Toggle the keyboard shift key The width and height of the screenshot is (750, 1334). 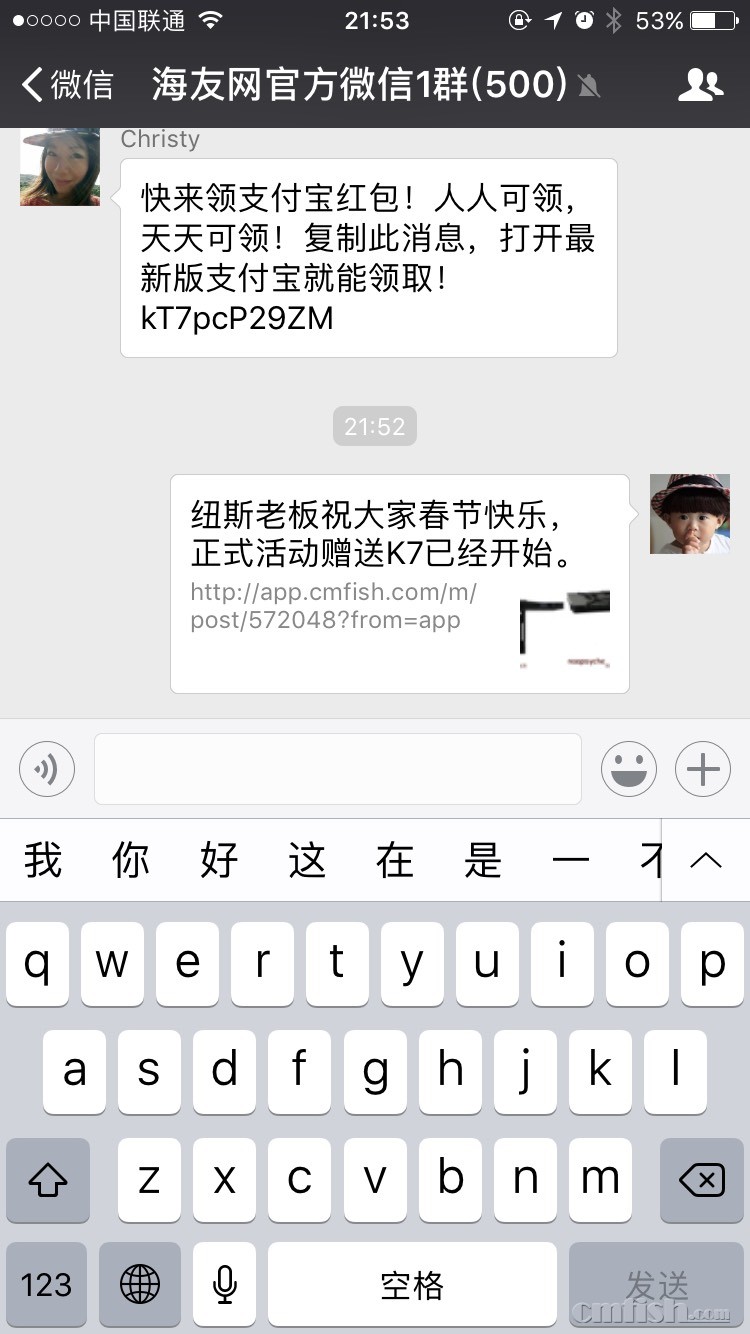tap(47, 1181)
